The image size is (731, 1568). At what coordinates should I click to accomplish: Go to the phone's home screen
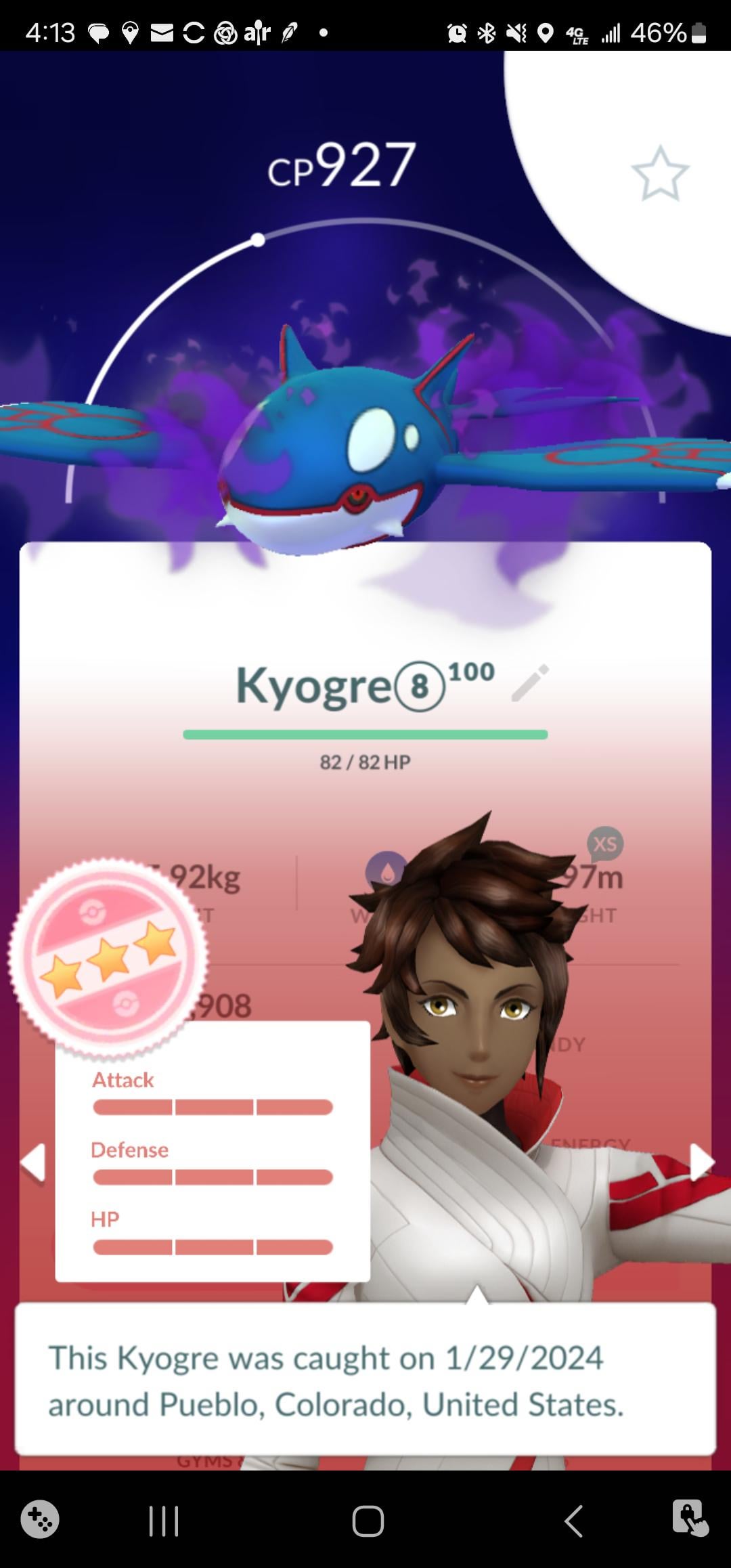(368, 1521)
